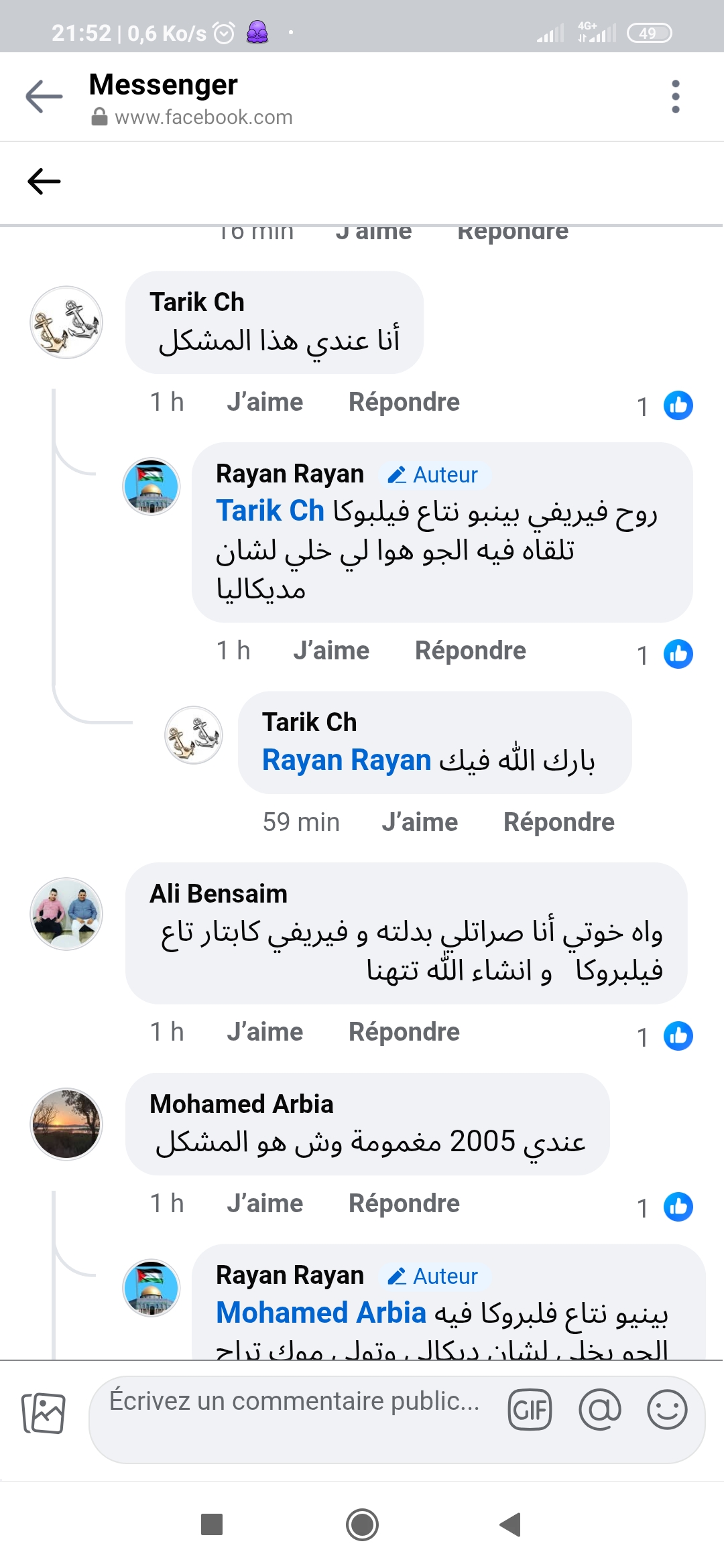
Task: Tap the black back arrow below the header
Action: coord(44,181)
